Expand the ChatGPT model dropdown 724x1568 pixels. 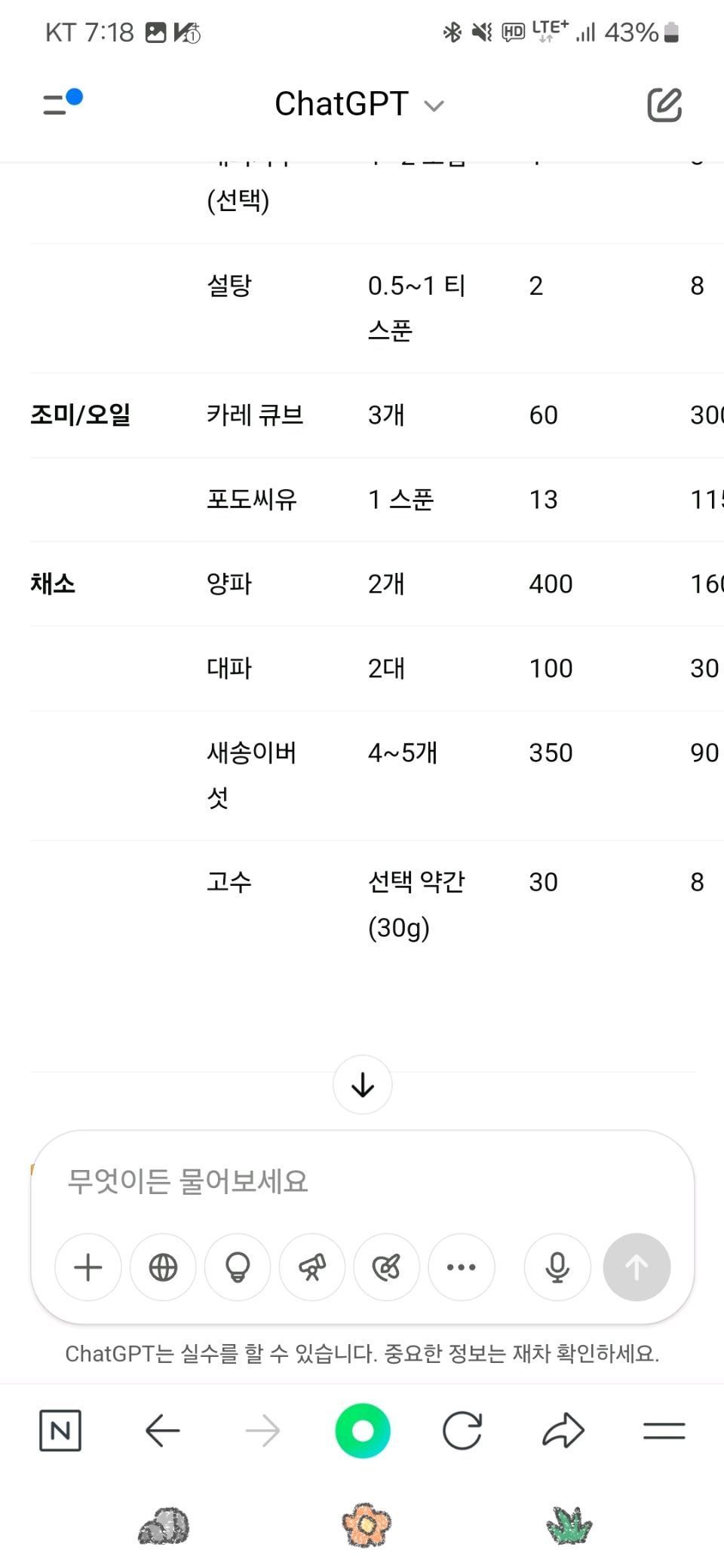click(359, 104)
